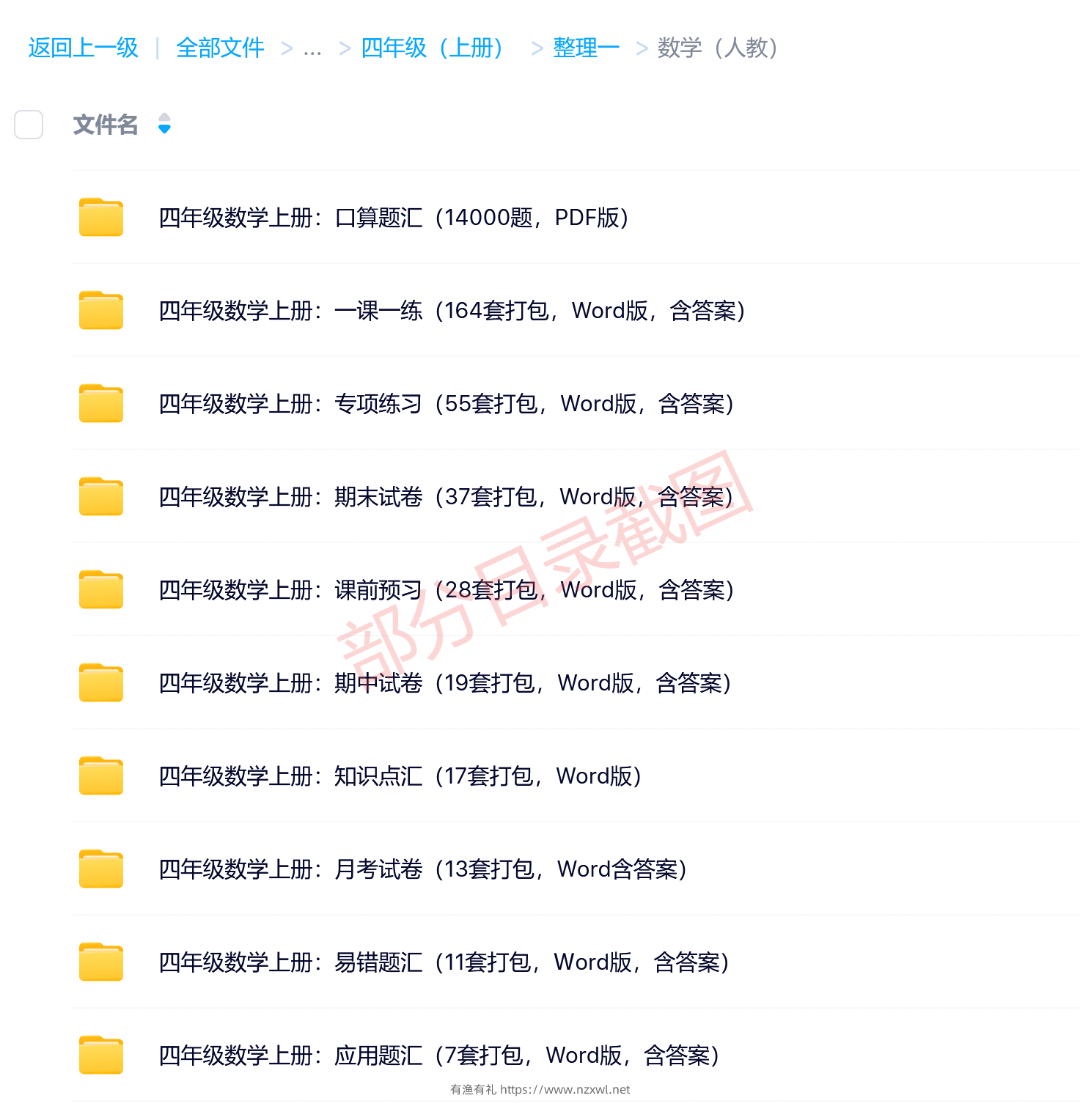Go back via 返回上一级 link
The width and height of the screenshot is (1080, 1120).
pyautogui.click(x=83, y=48)
